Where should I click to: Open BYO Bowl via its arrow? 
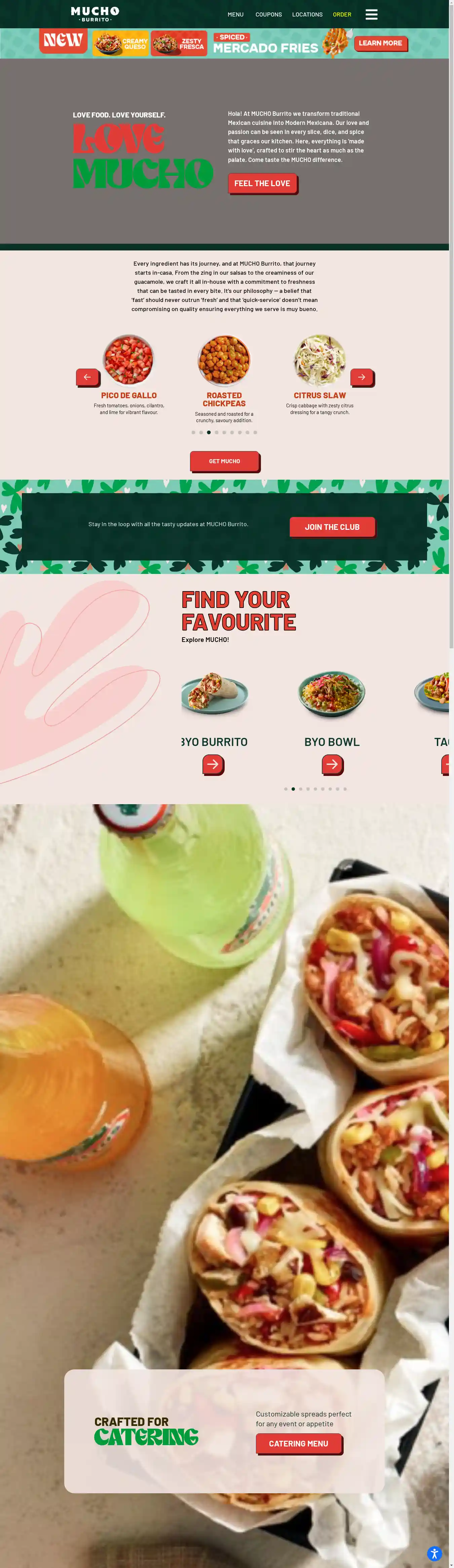pos(332,764)
